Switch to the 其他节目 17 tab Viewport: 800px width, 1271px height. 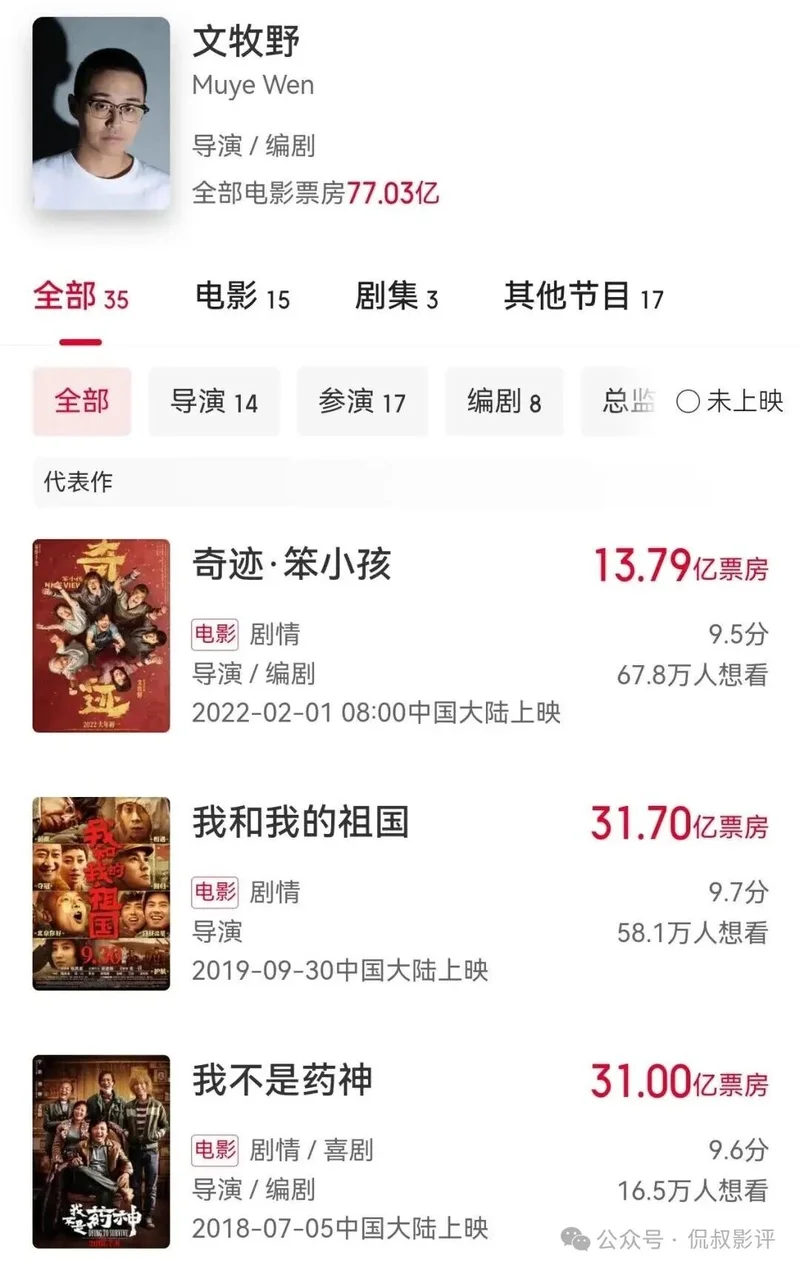[583, 297]
